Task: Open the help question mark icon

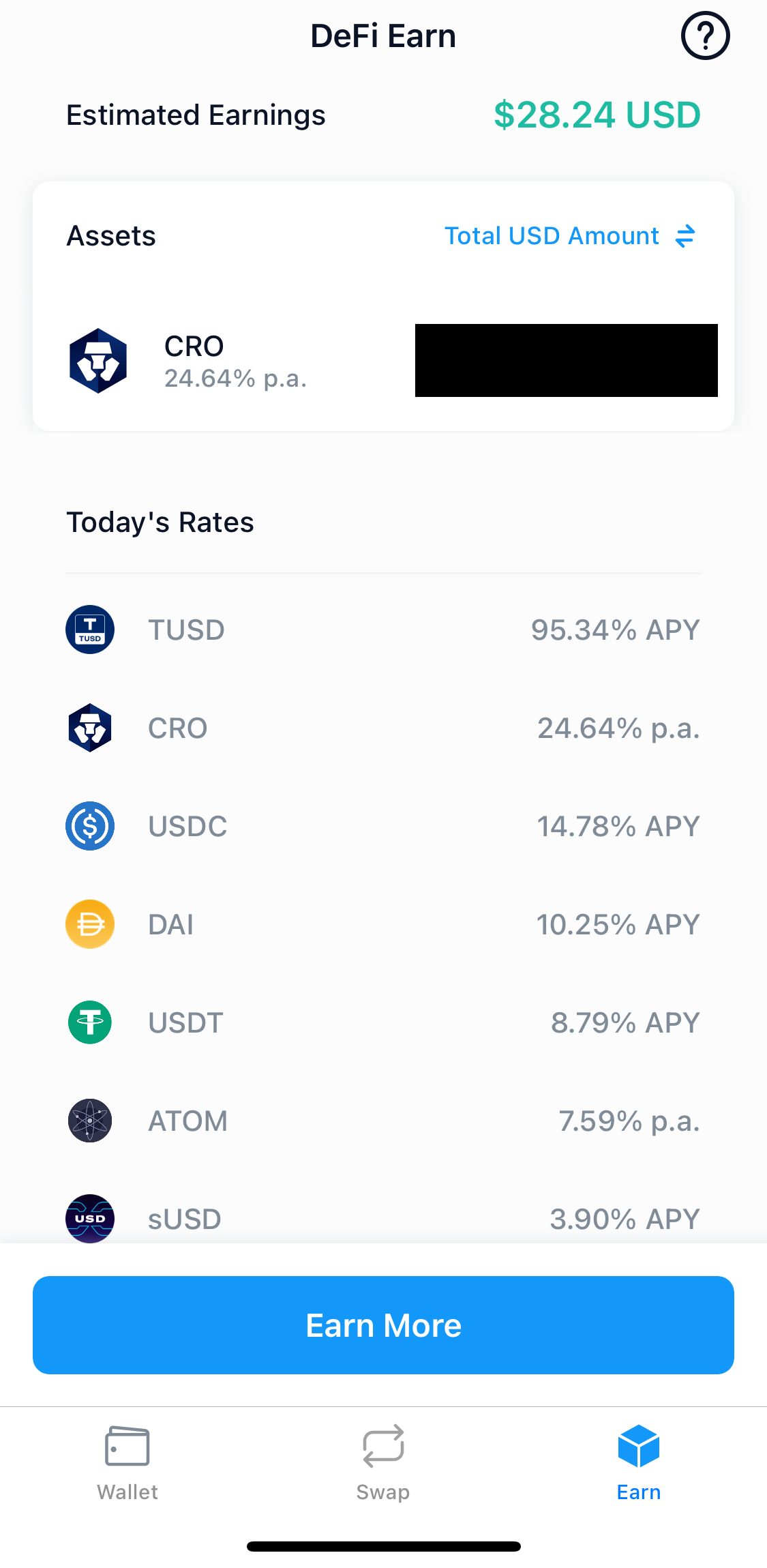Action: tap(705, 36)
